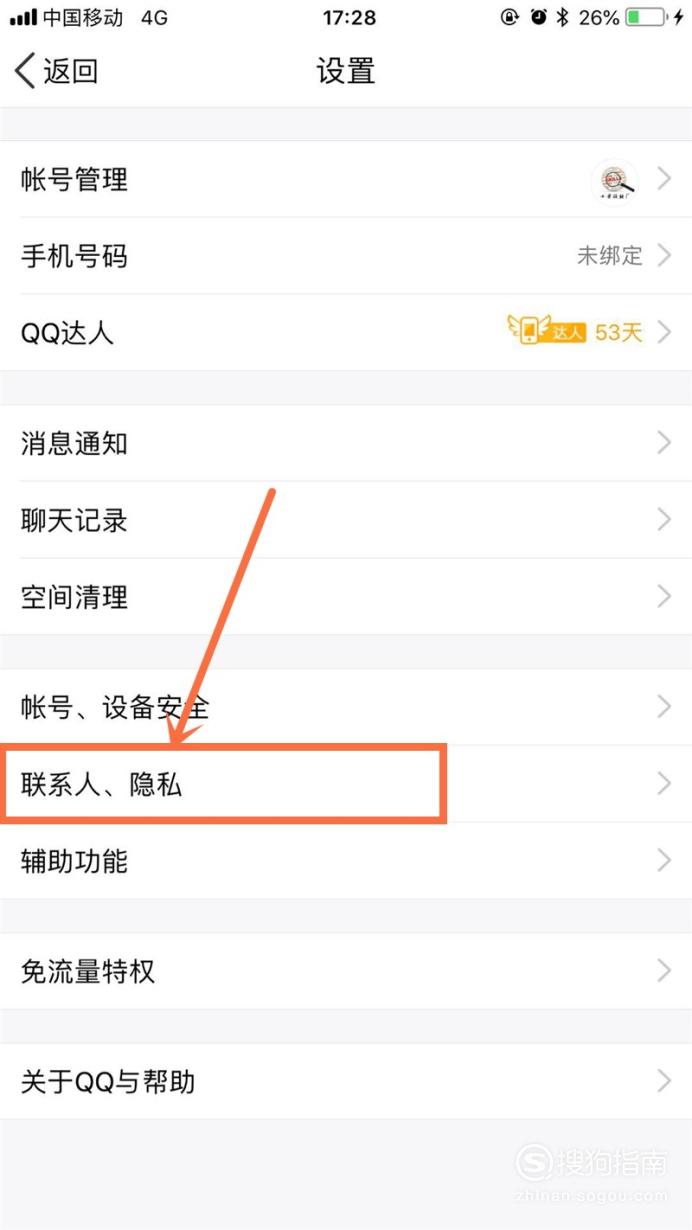Open 帐号管理 account management
Image resolution: width=692 pixels, height=1230 pixels.
(x=346, y=180)
